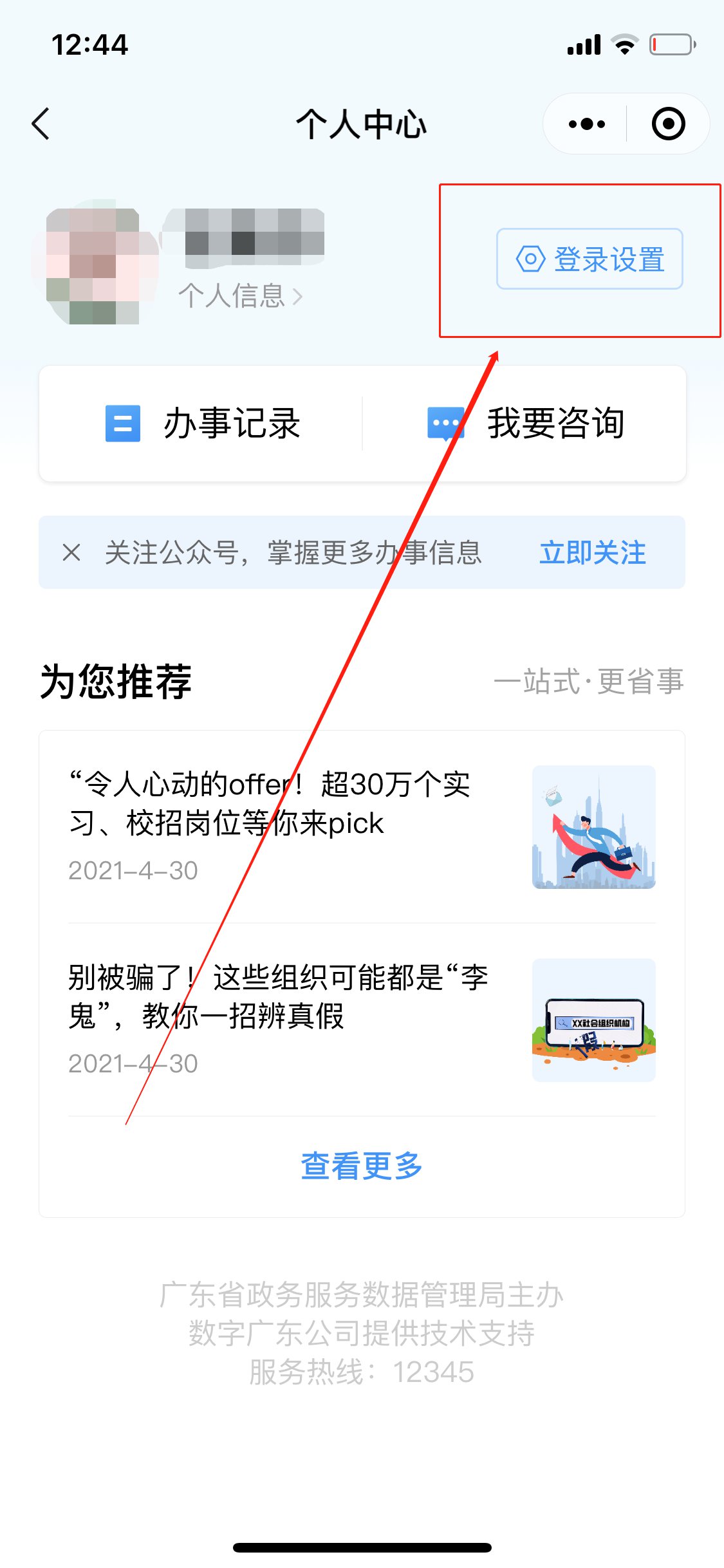
Task: Select the 为您推荐 section heading
Action: pos(117,681)
